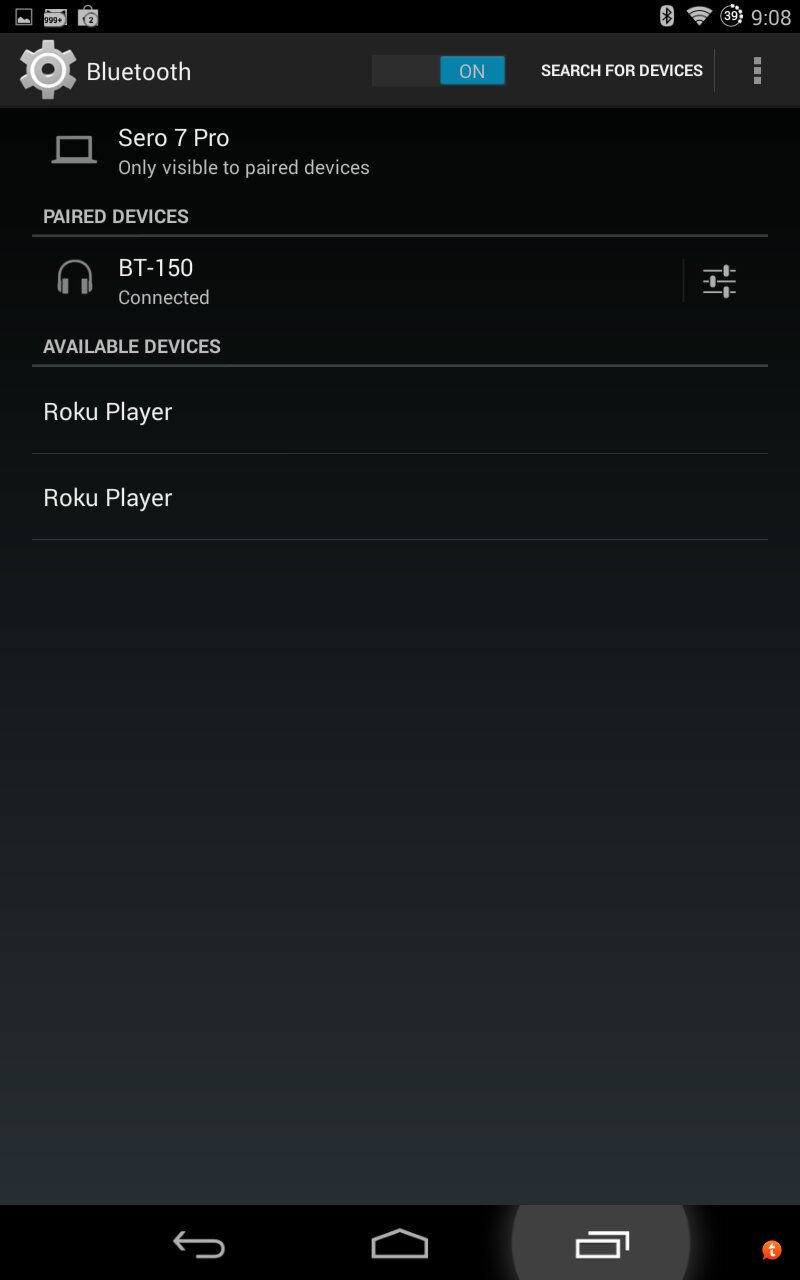Go back with the system back button
The height and width of the screenshot is (1280, 800).
tap(198, 1245)
